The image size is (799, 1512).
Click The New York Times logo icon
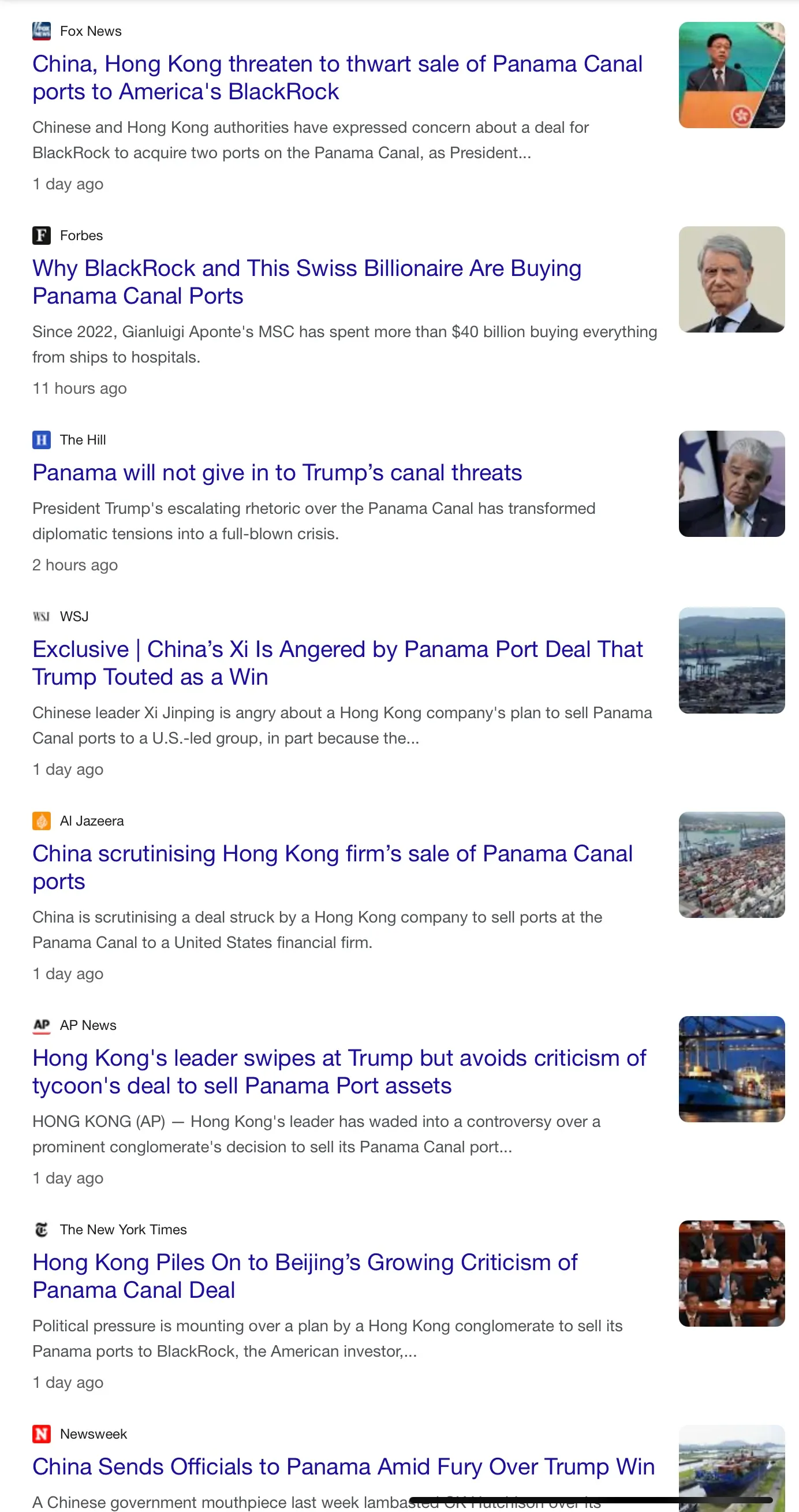tap(40, 1230)
